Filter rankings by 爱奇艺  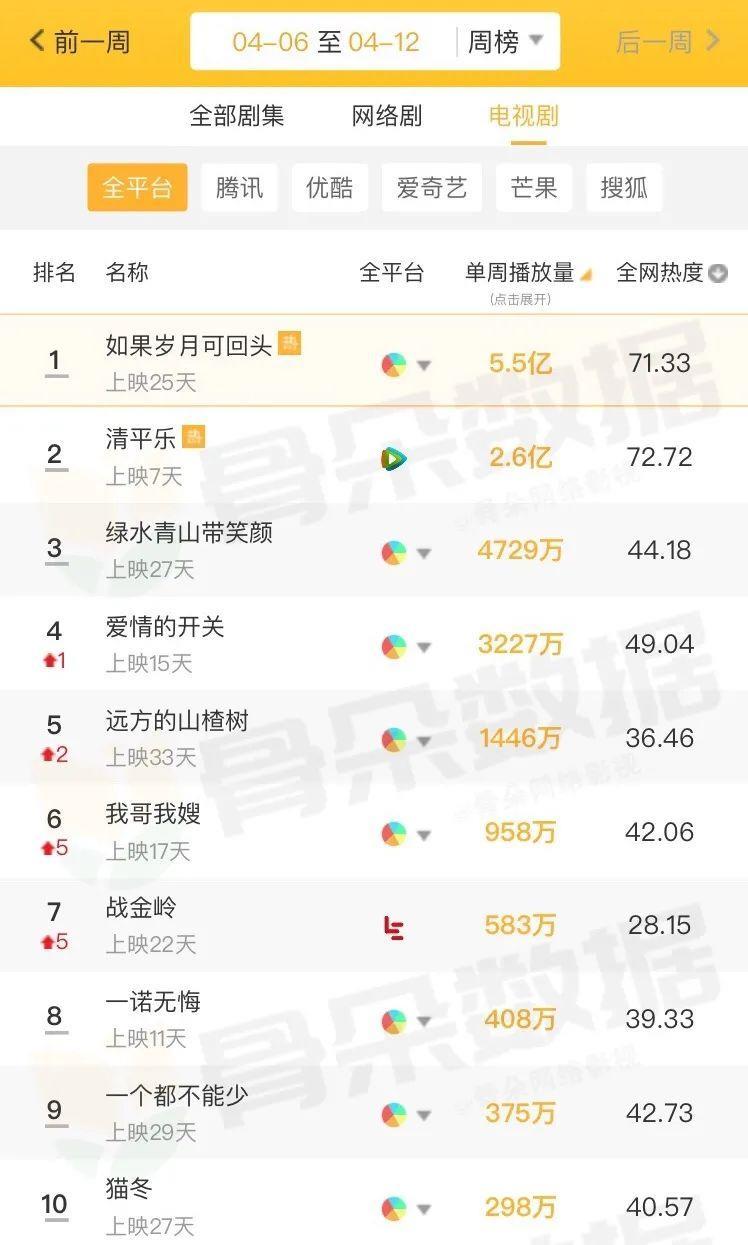[432, 188]
